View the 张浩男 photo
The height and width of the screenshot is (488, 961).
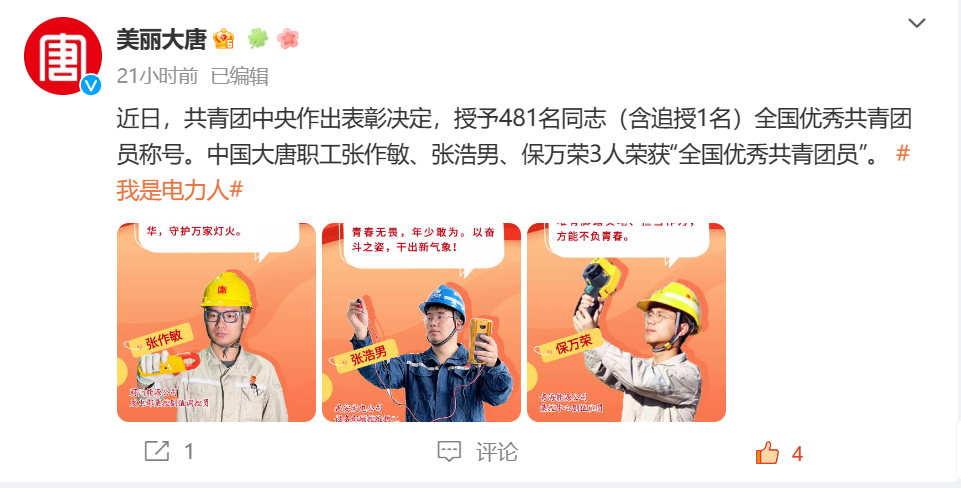pyautogui.click(x=421, y=322)
